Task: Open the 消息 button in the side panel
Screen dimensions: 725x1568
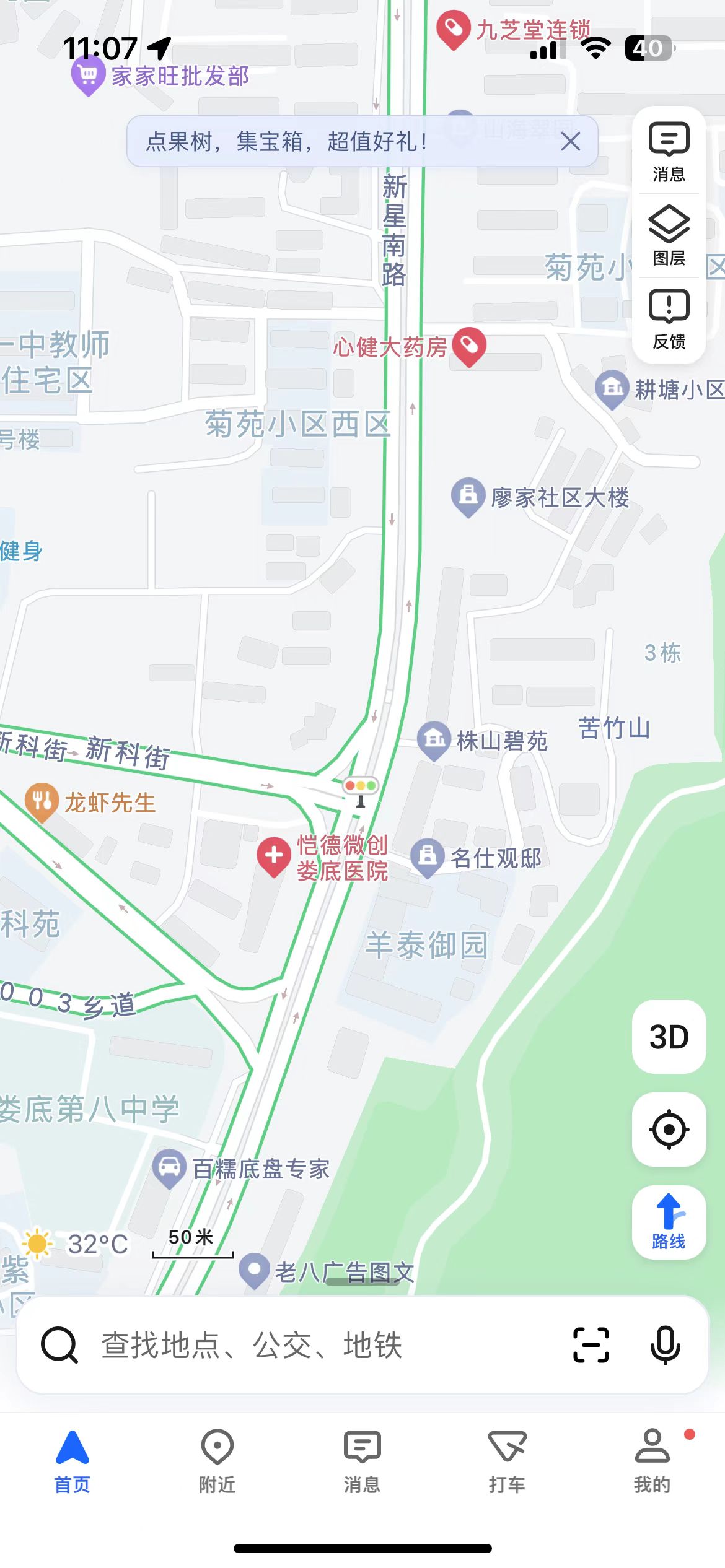Action: [669, 152]
